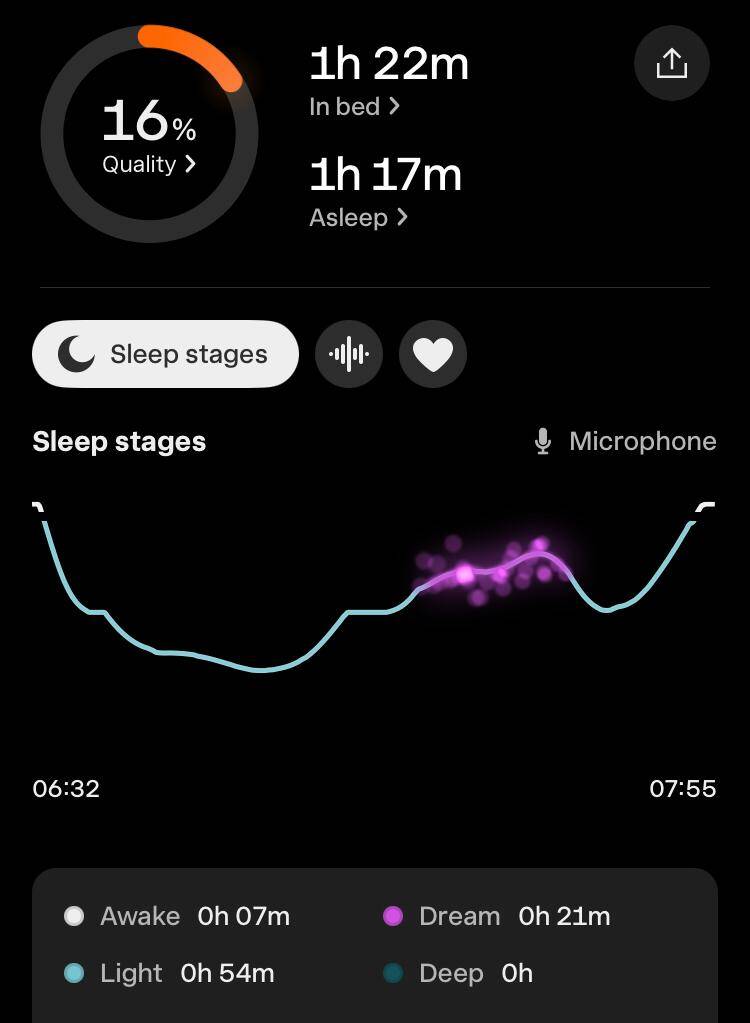The width and height of the screenshot is (750, 1023).
Task: View In bed time details
Action: pos(354,106)
